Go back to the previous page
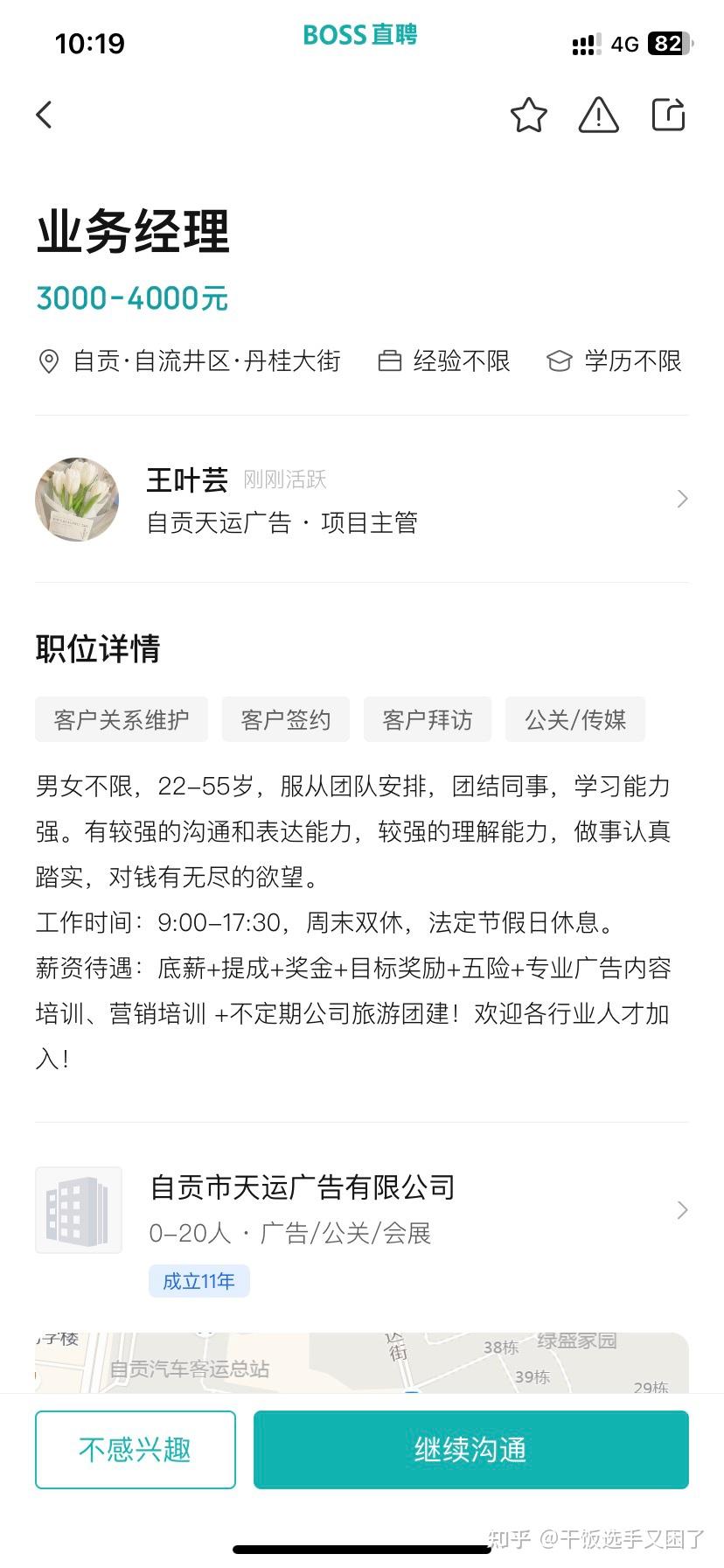Screen dimensions: 724x1568 tap(45, 115)
